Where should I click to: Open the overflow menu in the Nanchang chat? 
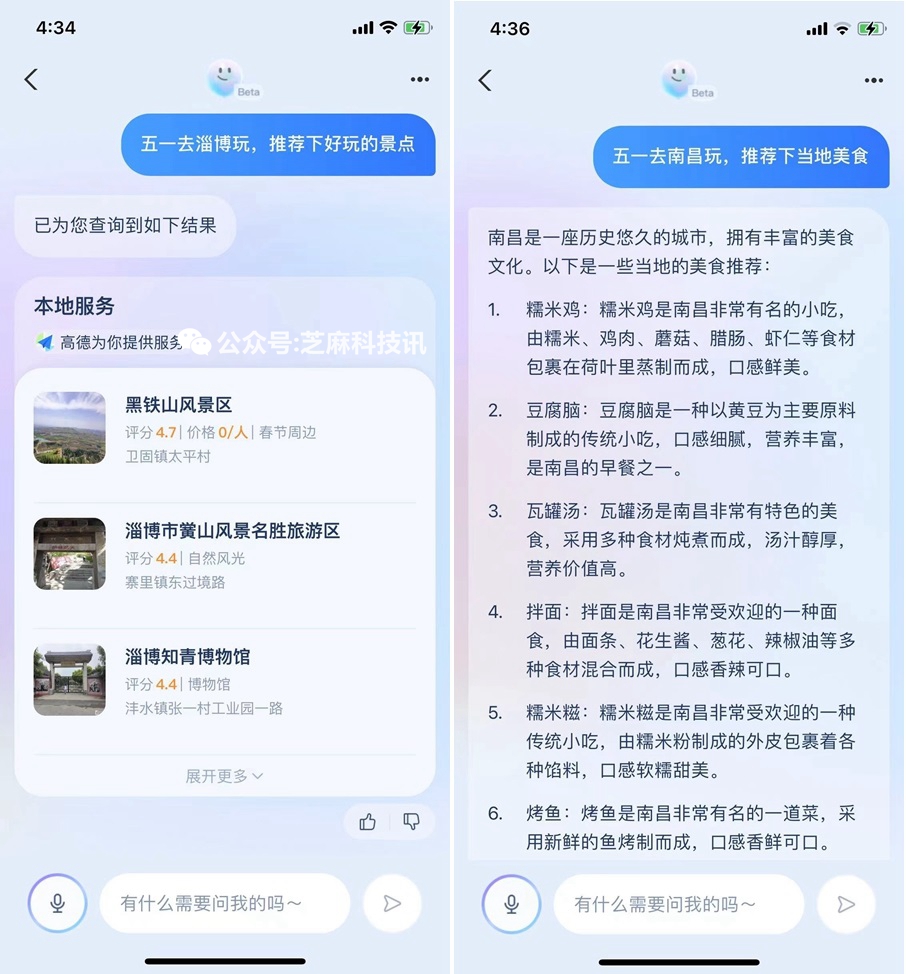tap(874, 80)
